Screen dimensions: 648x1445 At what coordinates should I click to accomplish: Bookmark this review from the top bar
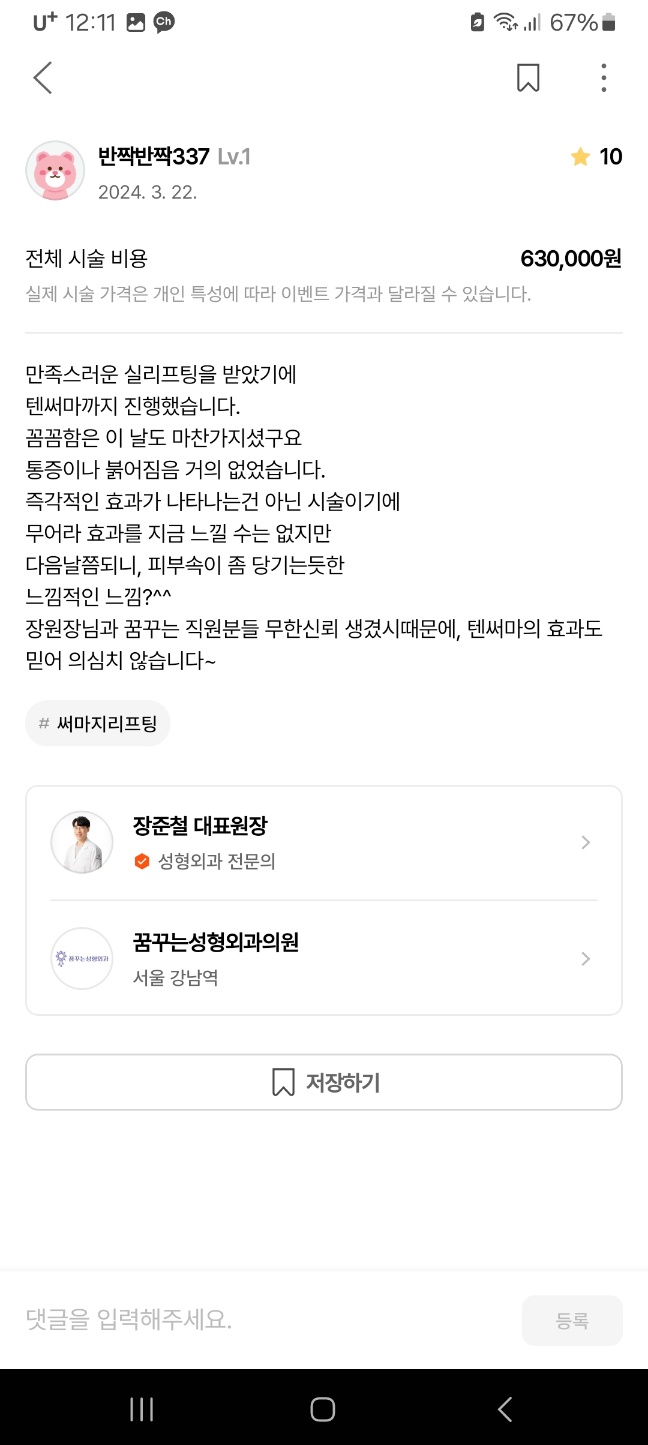(528, 78)
